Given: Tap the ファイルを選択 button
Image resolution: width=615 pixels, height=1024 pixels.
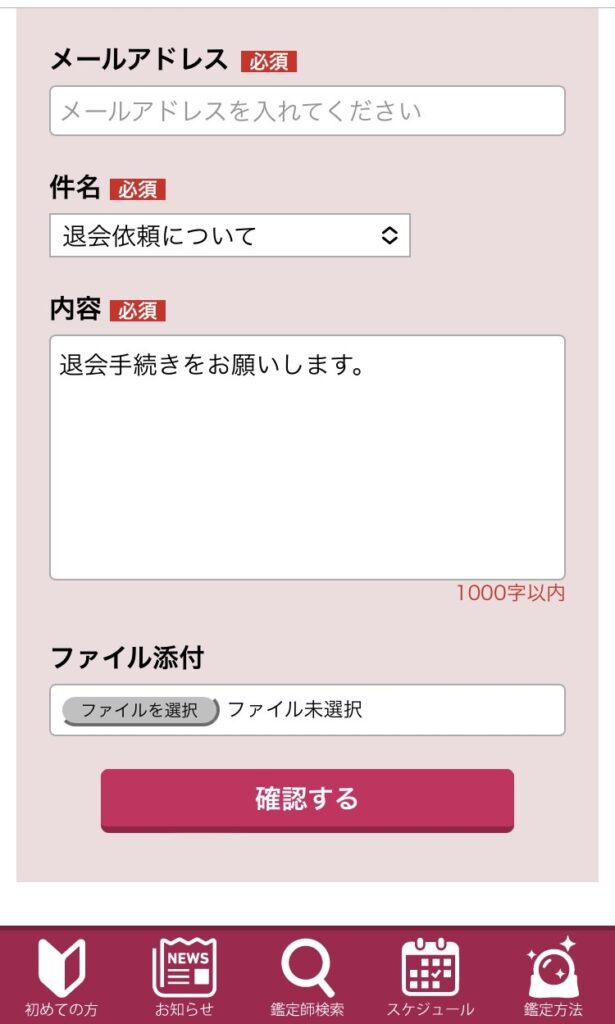Looking at the screenshot, I should click(x=140, y=710).
